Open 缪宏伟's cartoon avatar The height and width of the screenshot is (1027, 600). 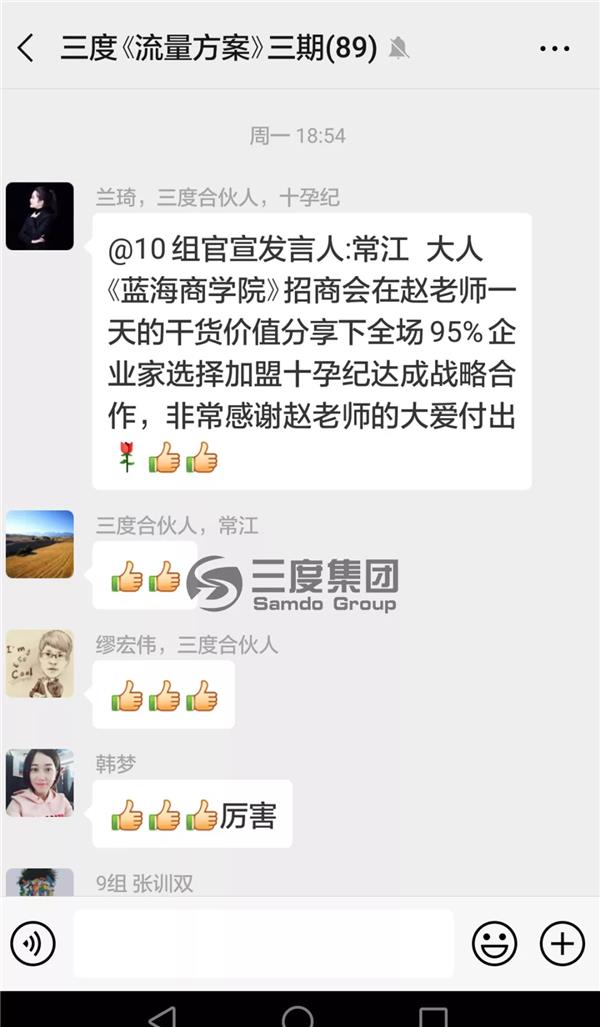[x=40, y=663]
